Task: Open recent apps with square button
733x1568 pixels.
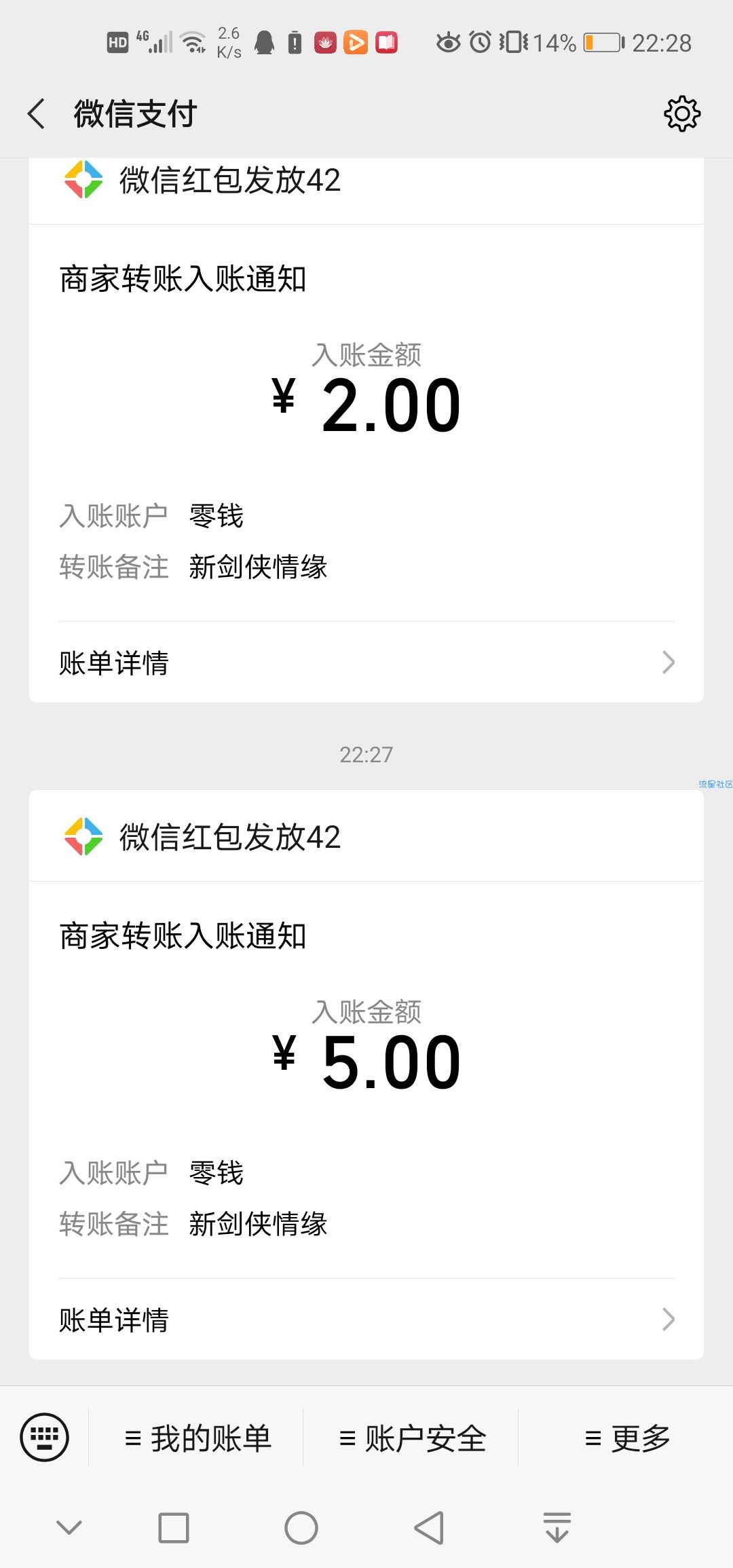Action: [174, 1528]
